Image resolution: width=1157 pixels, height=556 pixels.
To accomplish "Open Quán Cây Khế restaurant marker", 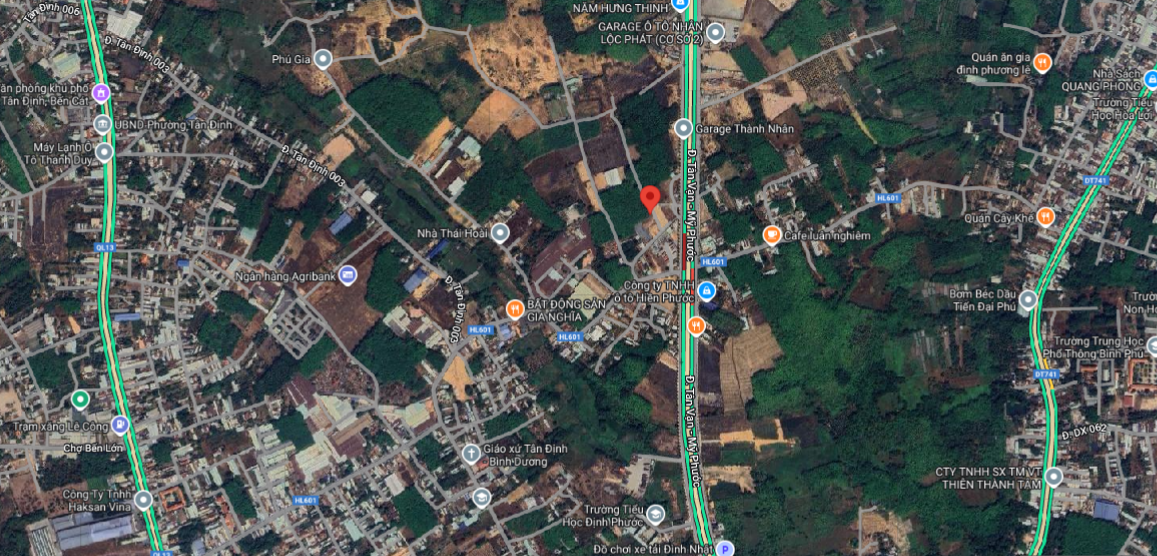I will point(1045,216).
